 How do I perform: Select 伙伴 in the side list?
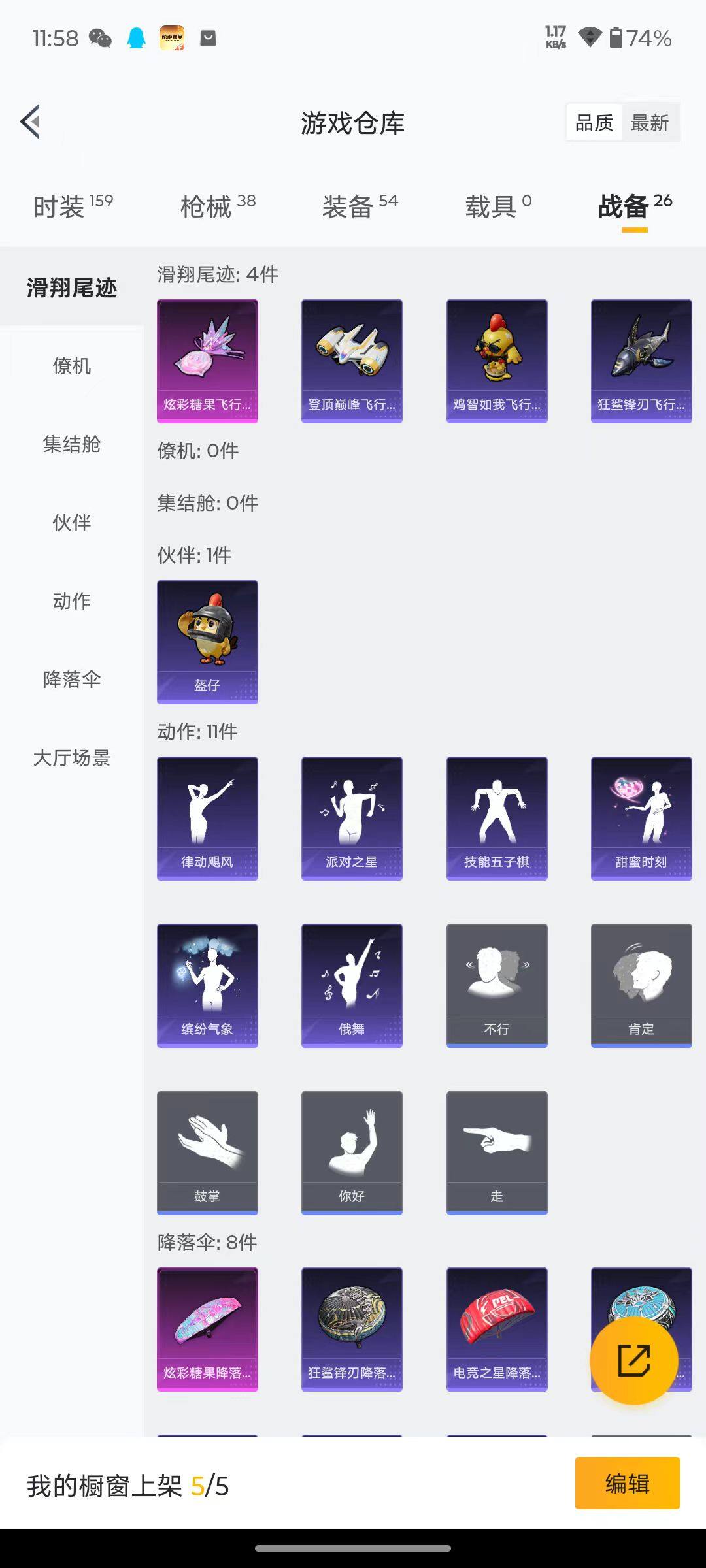pyautogui.click(x=72, y=523)
